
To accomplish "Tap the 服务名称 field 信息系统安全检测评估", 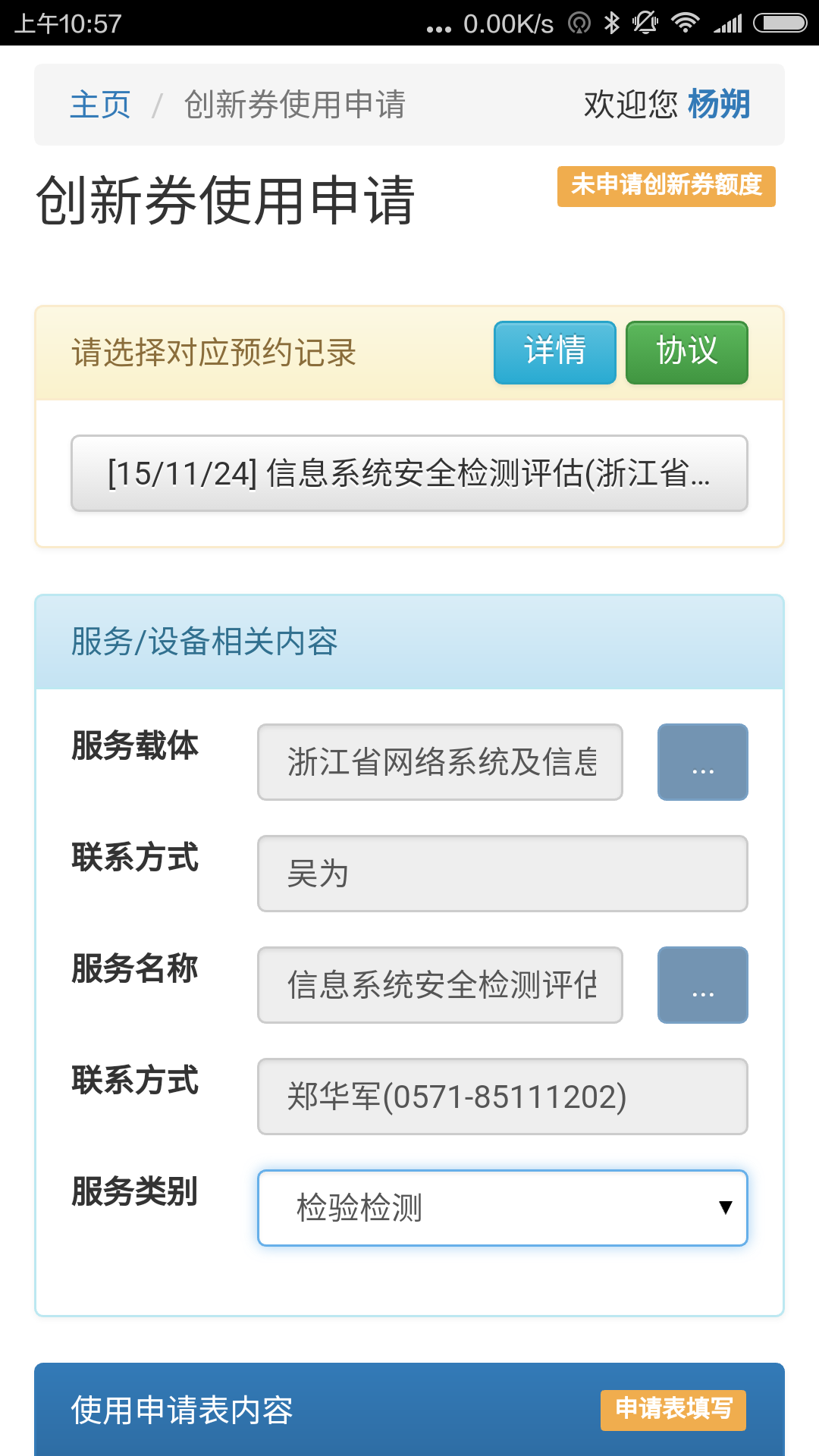I will (x=441, y=985).
